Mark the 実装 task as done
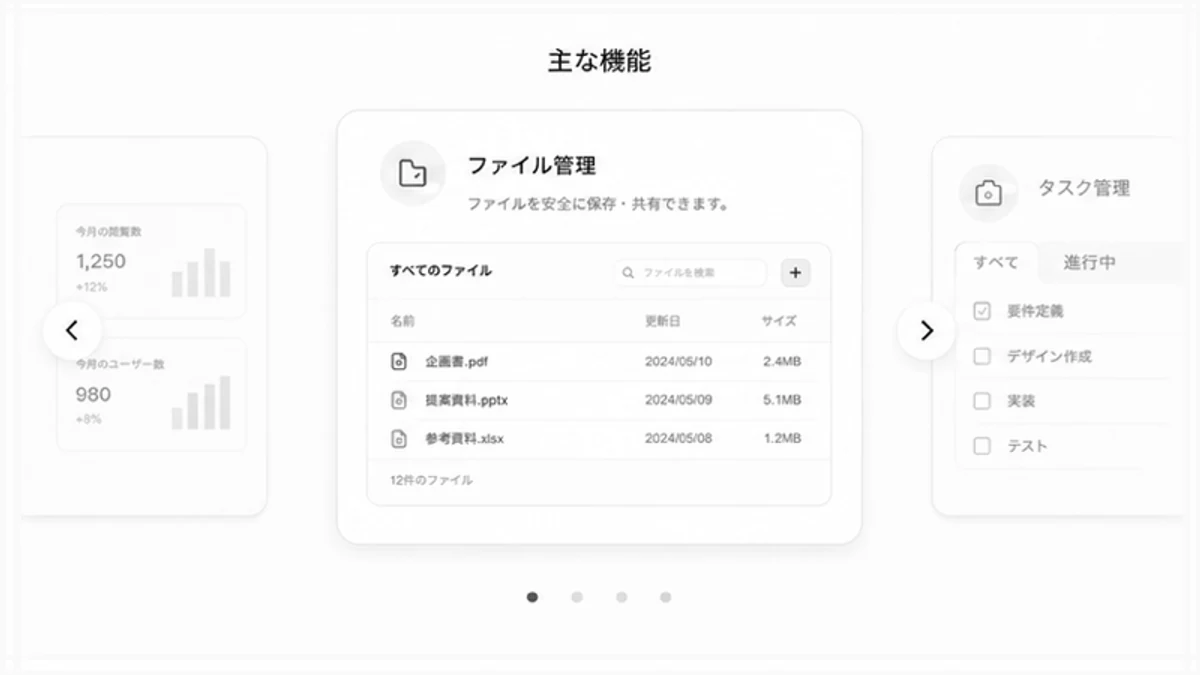This screenshot has height=675, width=1200. [982, 401]
